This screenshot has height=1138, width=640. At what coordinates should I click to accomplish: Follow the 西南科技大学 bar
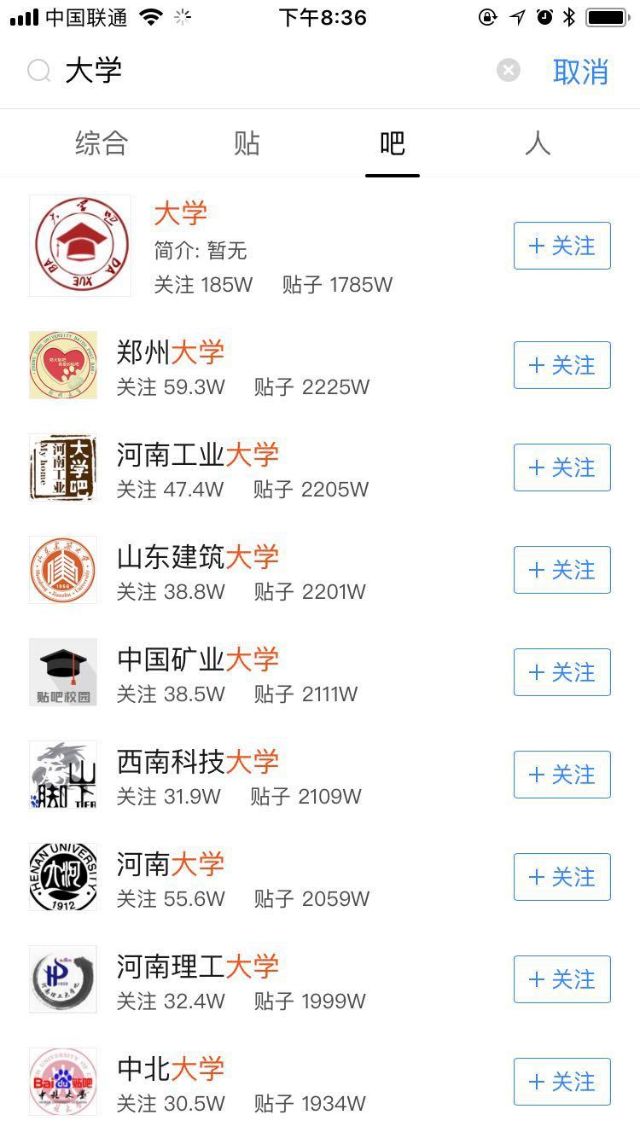562,774
